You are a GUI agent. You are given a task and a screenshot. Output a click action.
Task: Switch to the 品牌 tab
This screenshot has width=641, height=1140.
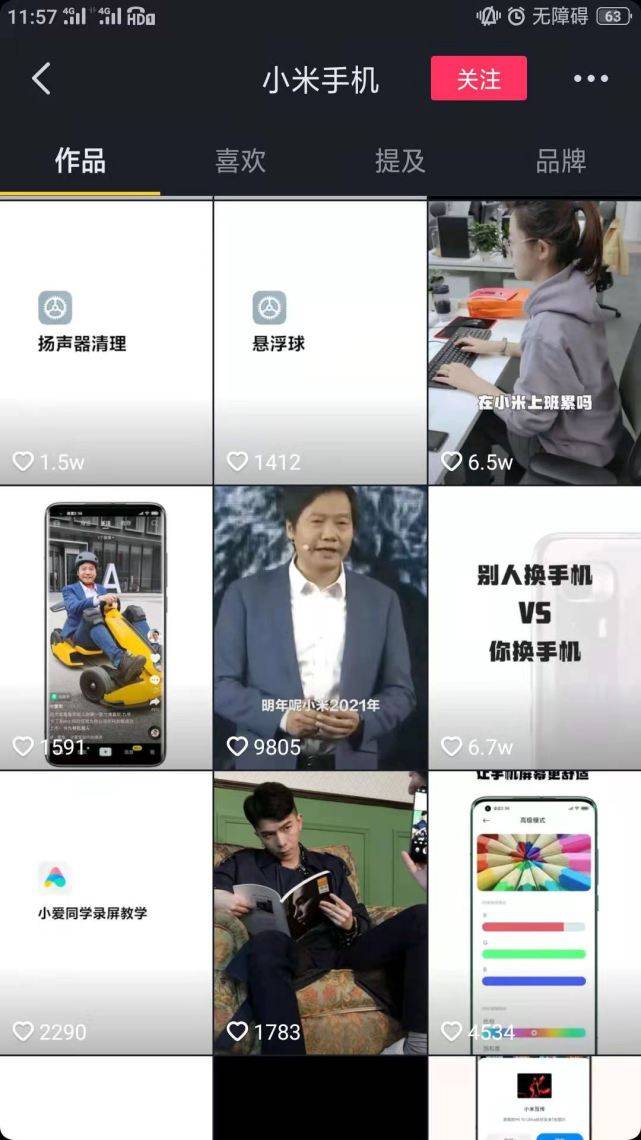(x=560, y=161)
